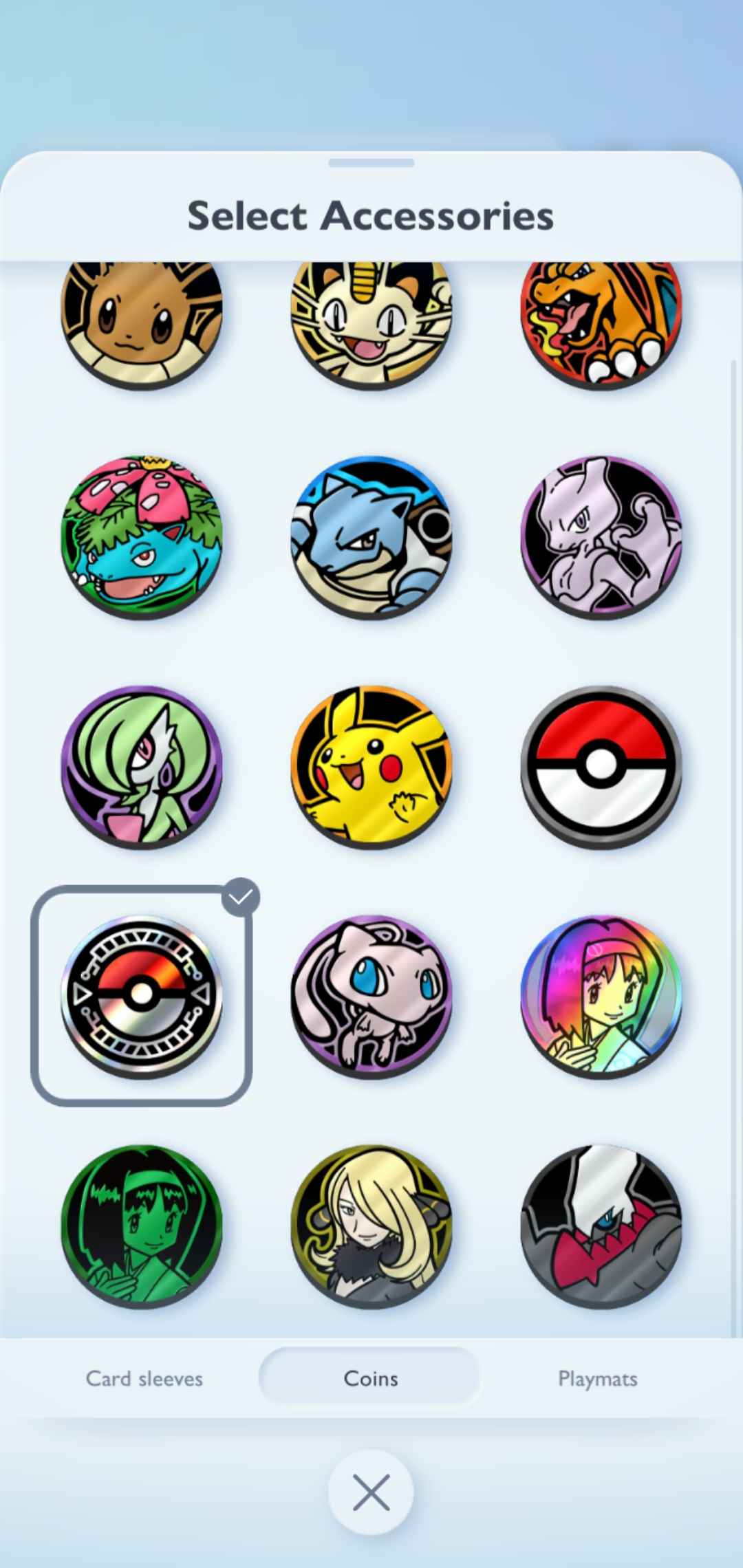Image resolution: width=743 pixels, height=1568 pixels.
Task: Tap the Coins tab button
Action: coord(369,1378)
